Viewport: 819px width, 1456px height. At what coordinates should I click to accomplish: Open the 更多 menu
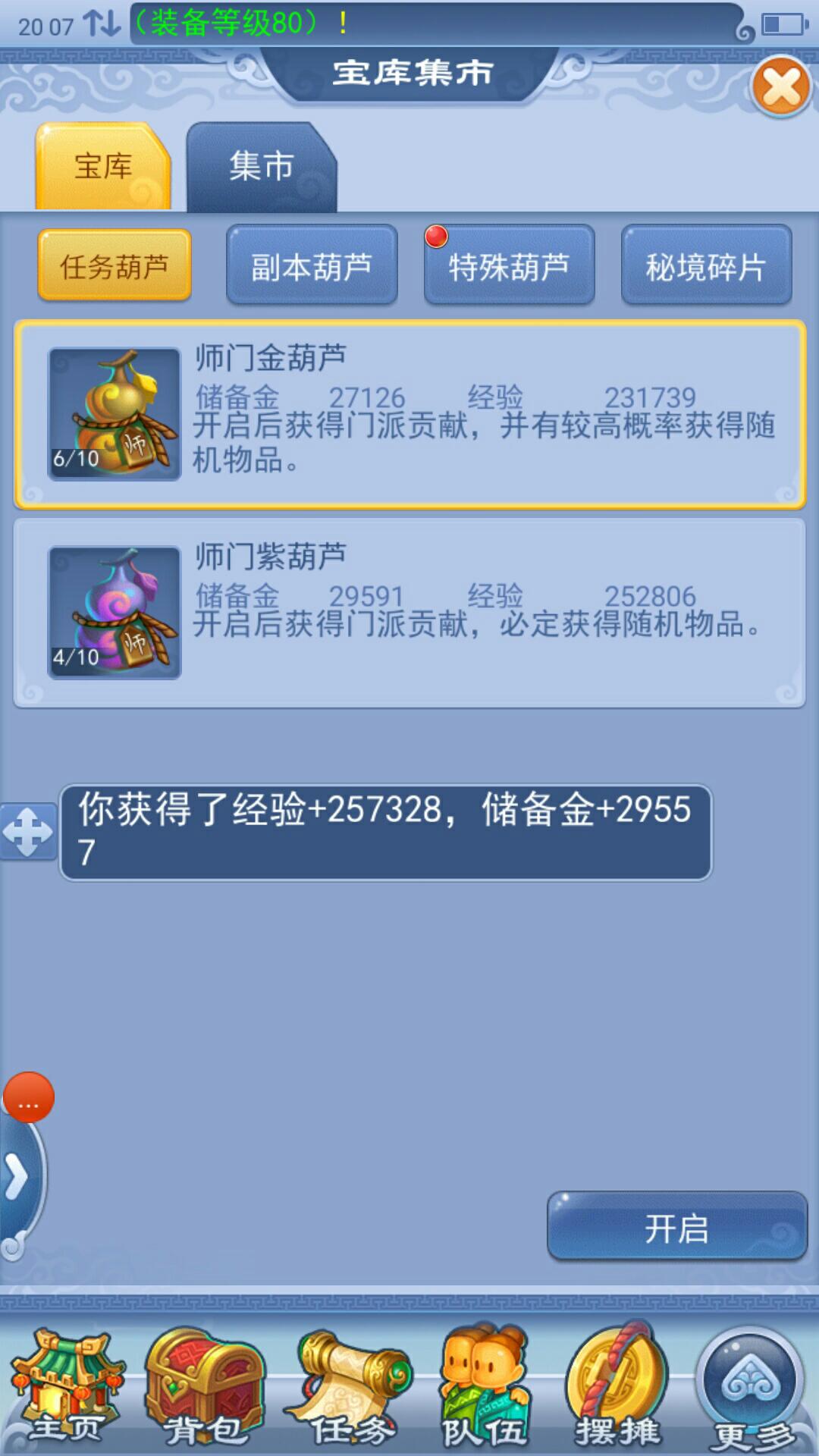(x=751, y=1386)
